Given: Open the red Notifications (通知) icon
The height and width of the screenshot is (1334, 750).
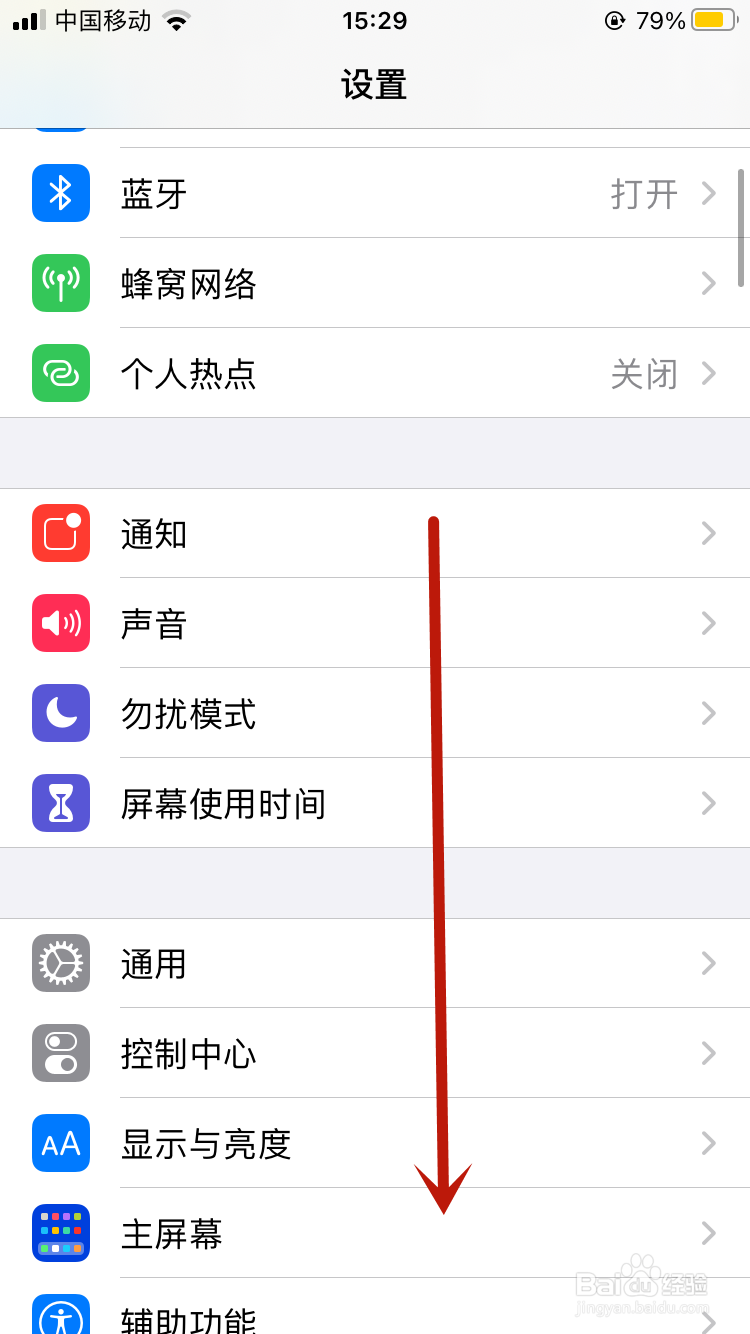Looking at the screenshot, I should (x=60, y=534).
